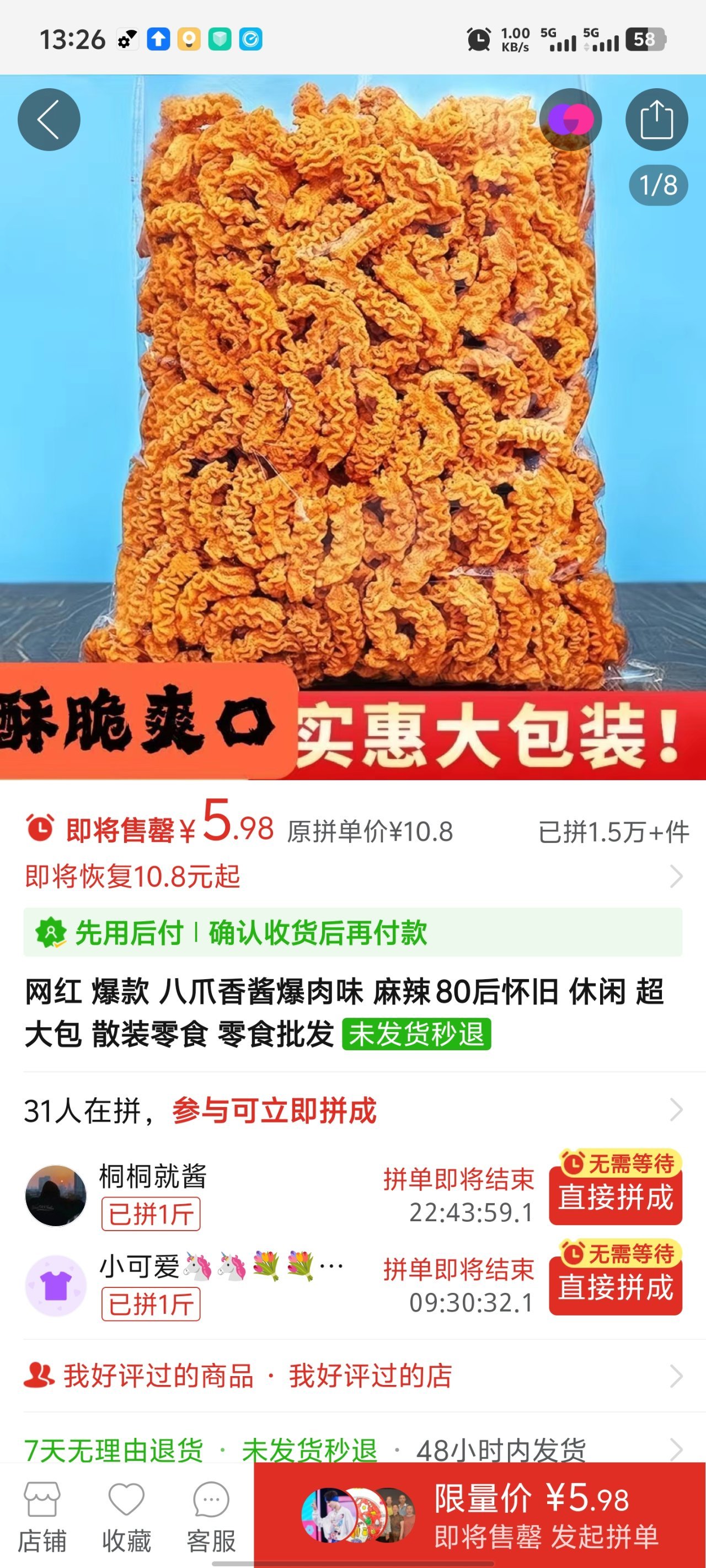Screen dimensions: 706x1568
Task: Join 小可爱's group via 直接拼成
Action: [615, 1288]
